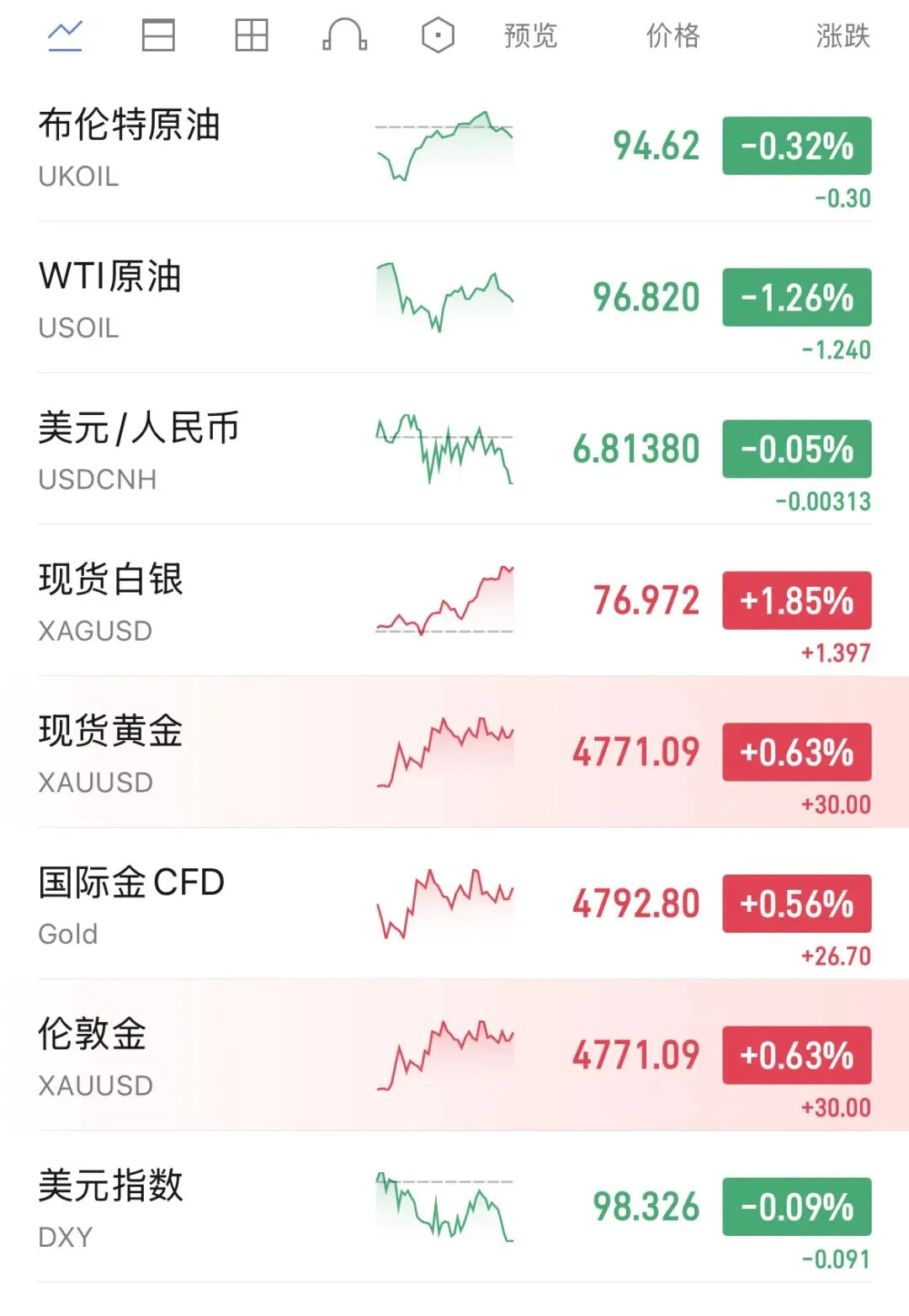This screenshot has height=1316, width=909.
Task: Tap the arch-shaped icon in top bar
Action: (x=344, y=36)
